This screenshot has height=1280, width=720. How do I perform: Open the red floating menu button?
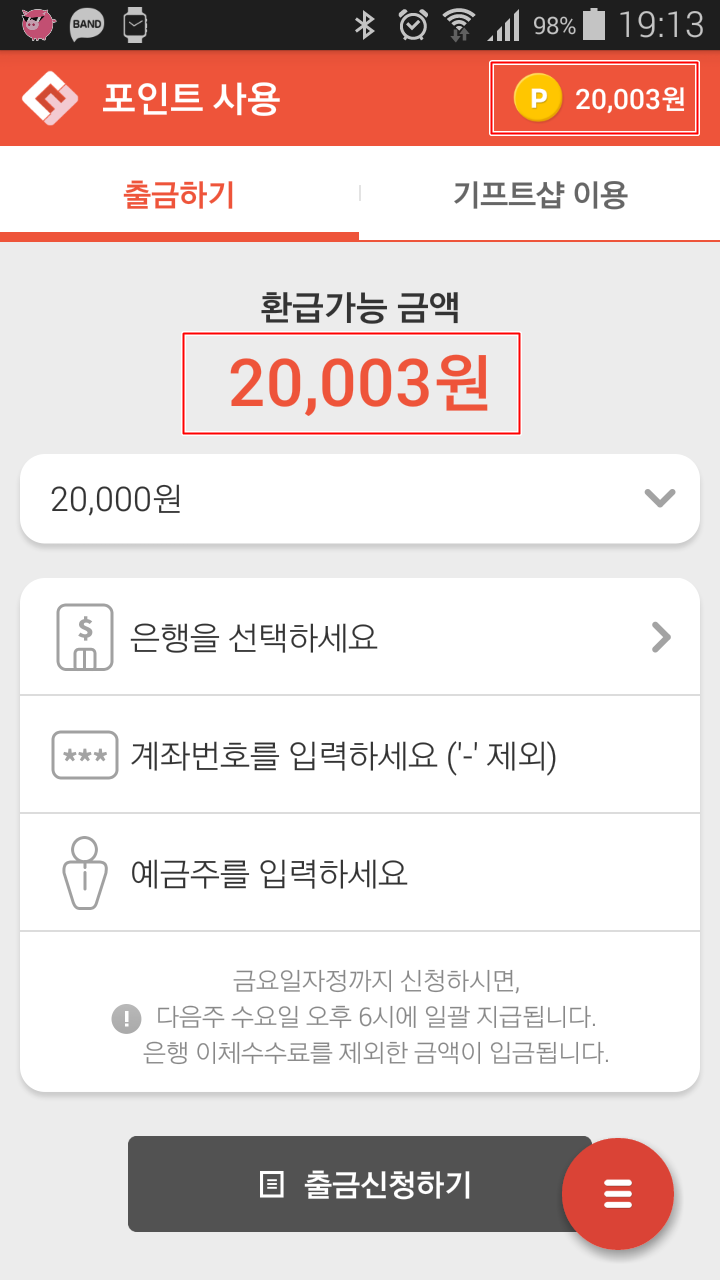pyautogui.click(x=618, y=1194)
